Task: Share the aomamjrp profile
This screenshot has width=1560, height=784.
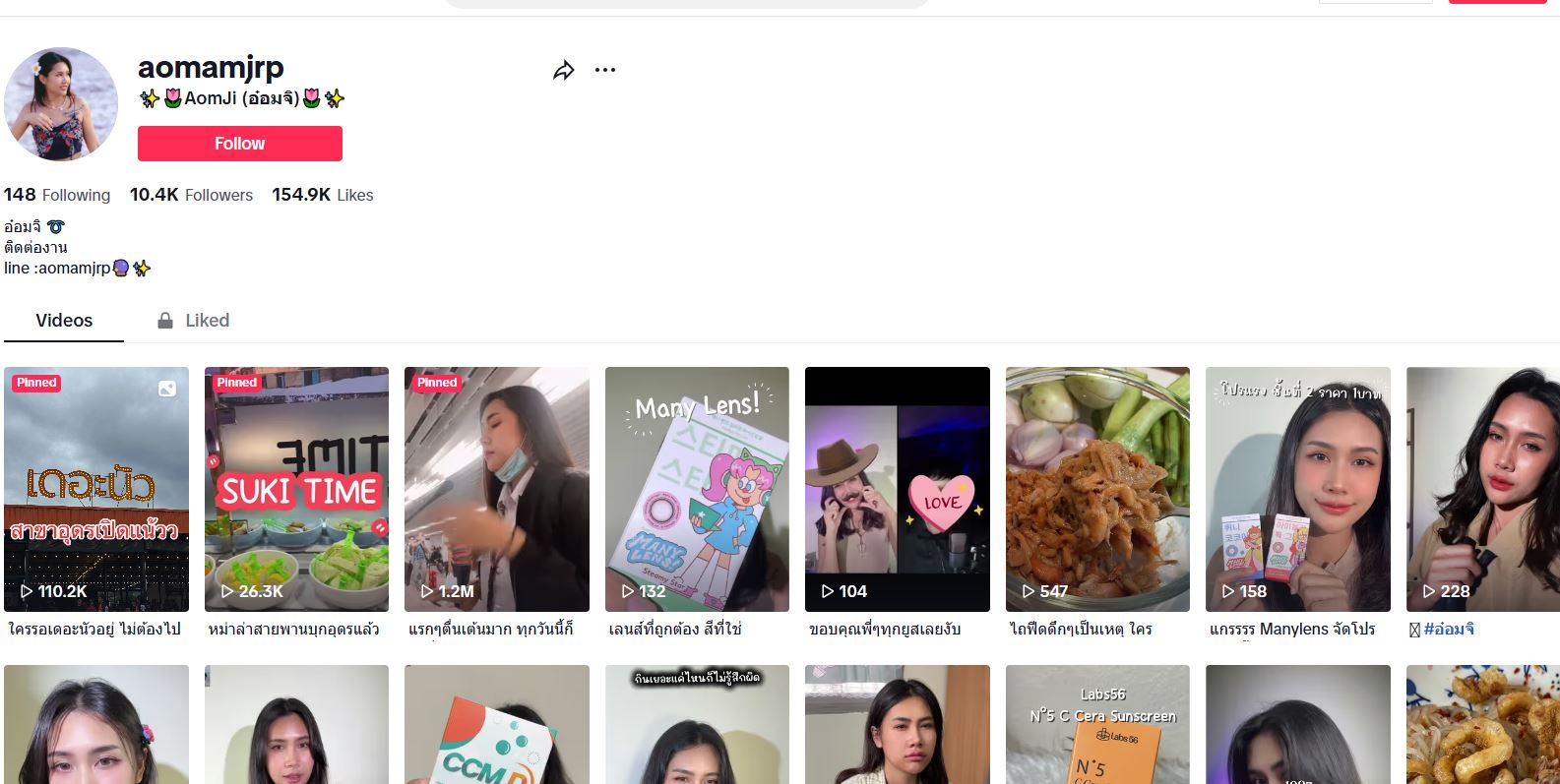Action: 563,71
